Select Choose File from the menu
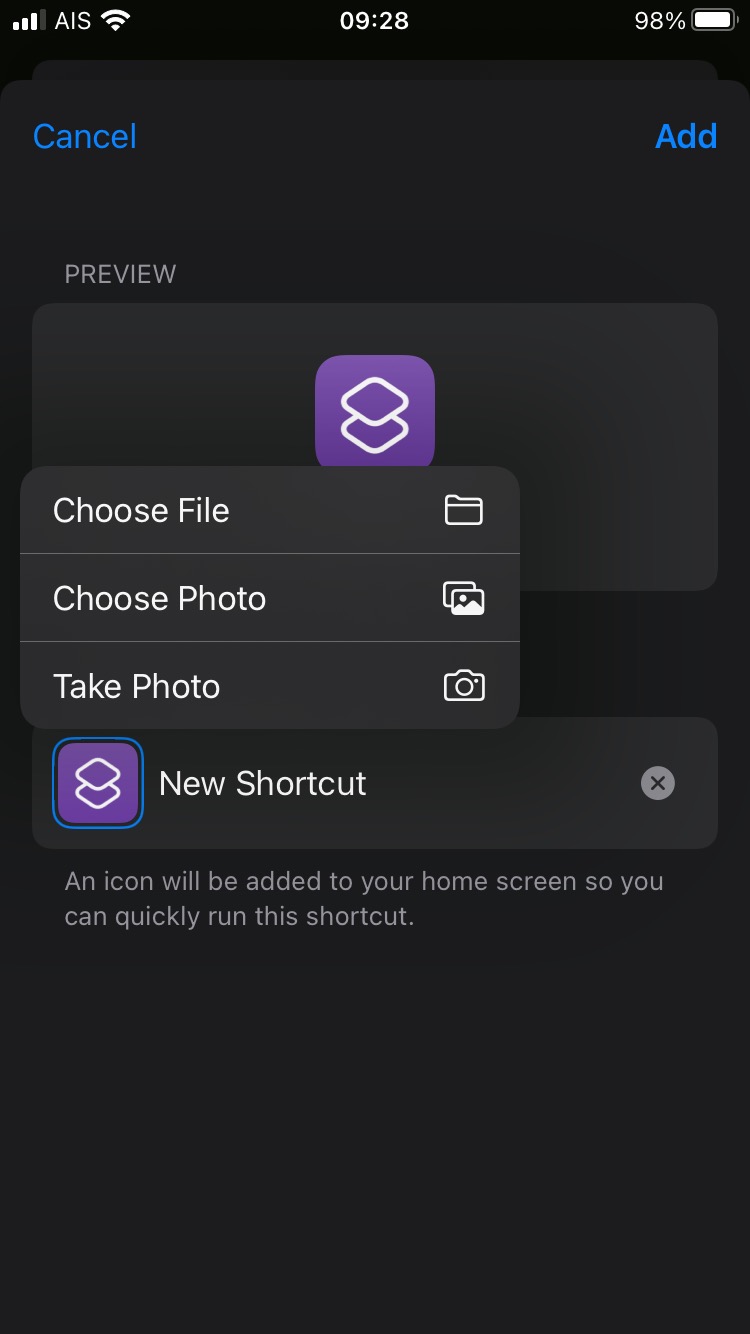The image size is (750, 1334). tap(269, 510)
